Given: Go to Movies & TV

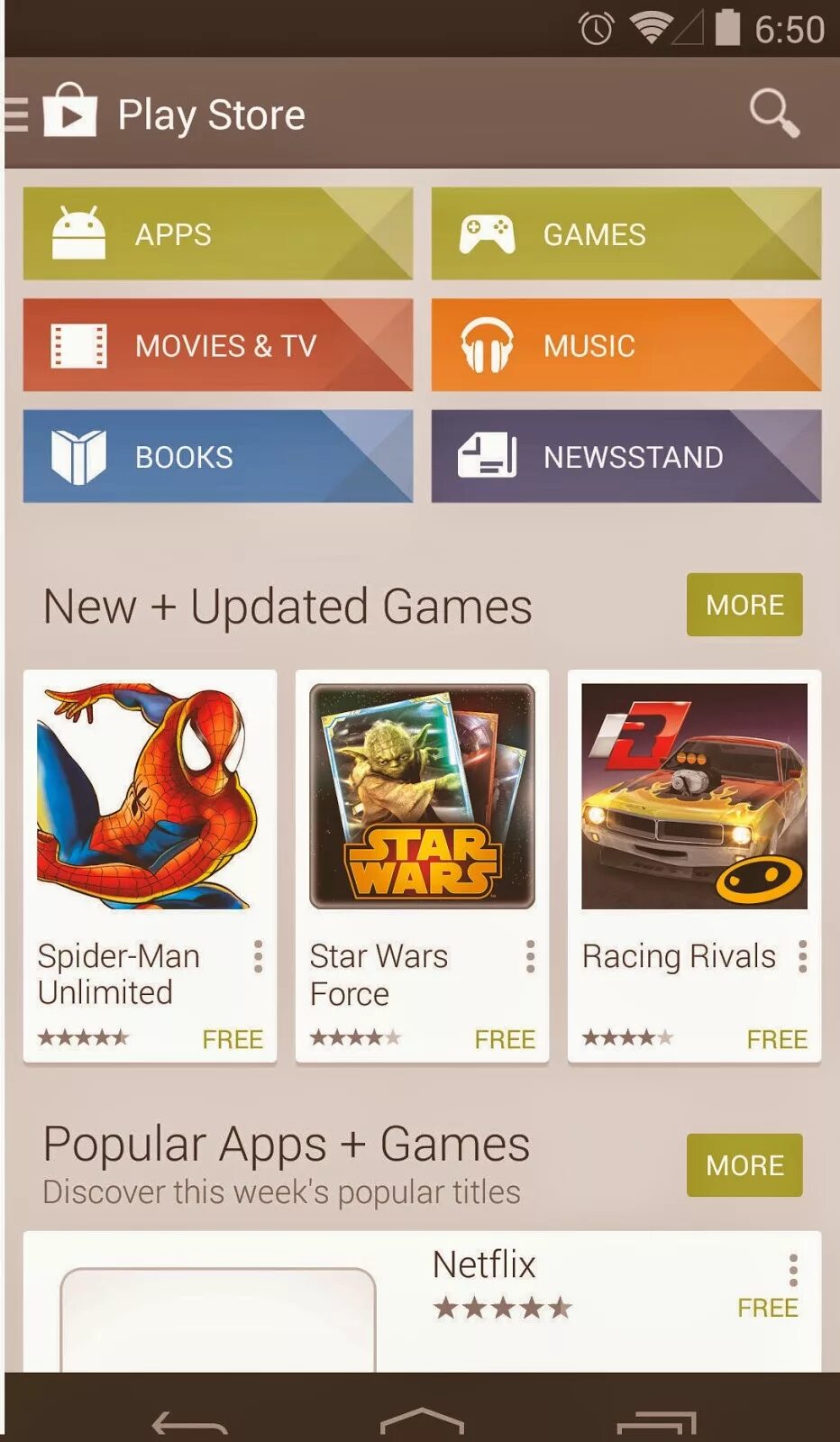Looking at the screenshot, I should [218, 344].
